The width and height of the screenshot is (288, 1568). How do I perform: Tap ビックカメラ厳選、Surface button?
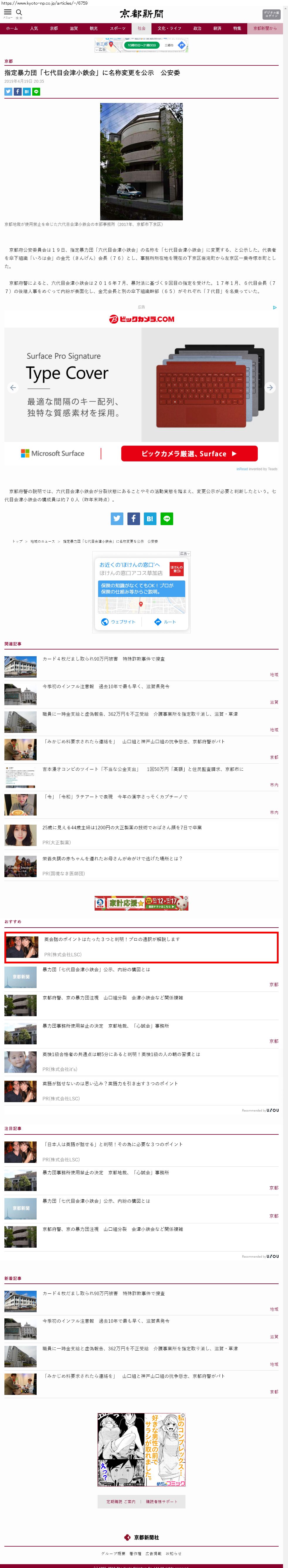tap(189, 454)
